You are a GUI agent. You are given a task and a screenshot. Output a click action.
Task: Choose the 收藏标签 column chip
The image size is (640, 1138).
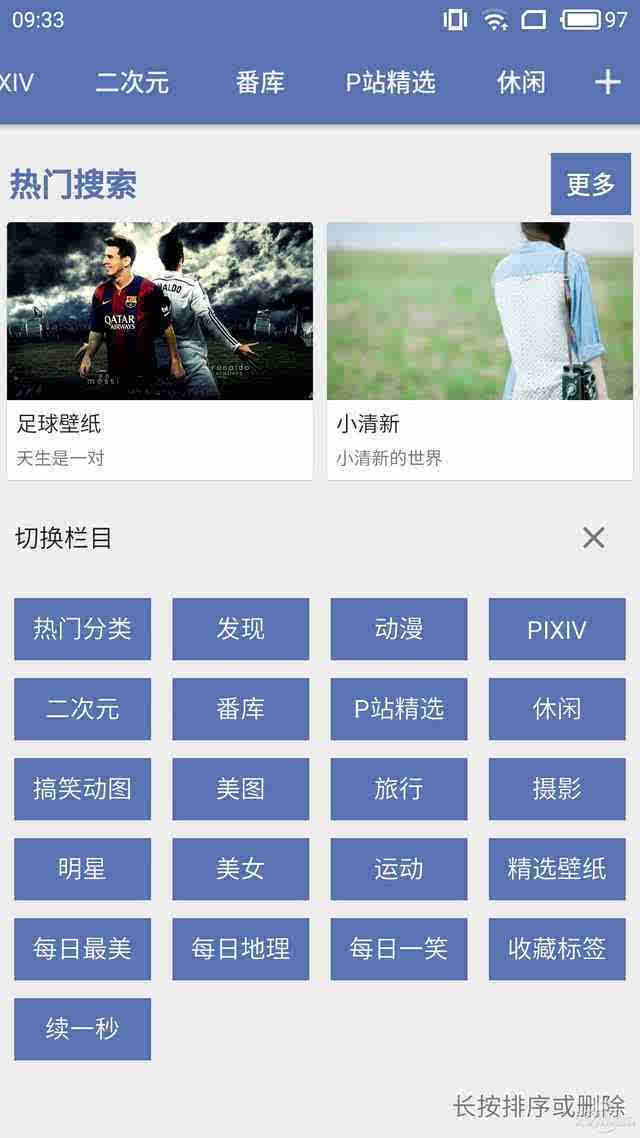pyautogui.click(x=557, y=949)
